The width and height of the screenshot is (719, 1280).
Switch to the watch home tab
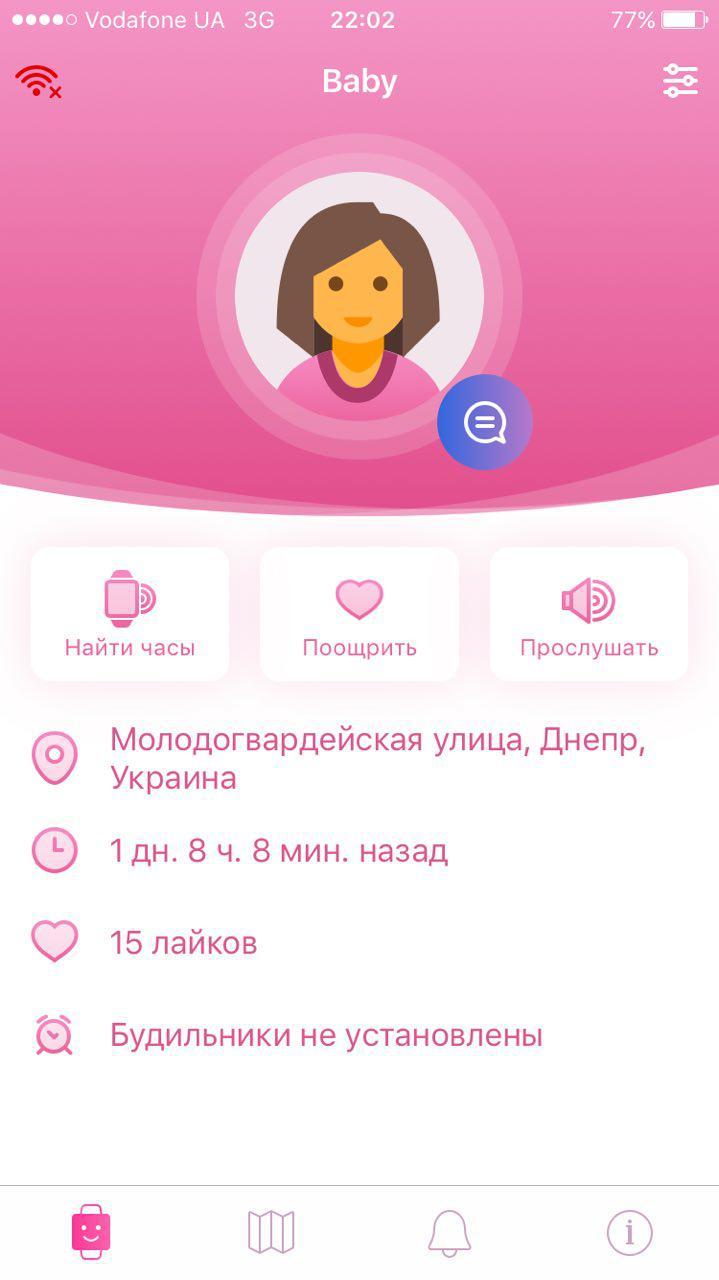(91, 1231)
